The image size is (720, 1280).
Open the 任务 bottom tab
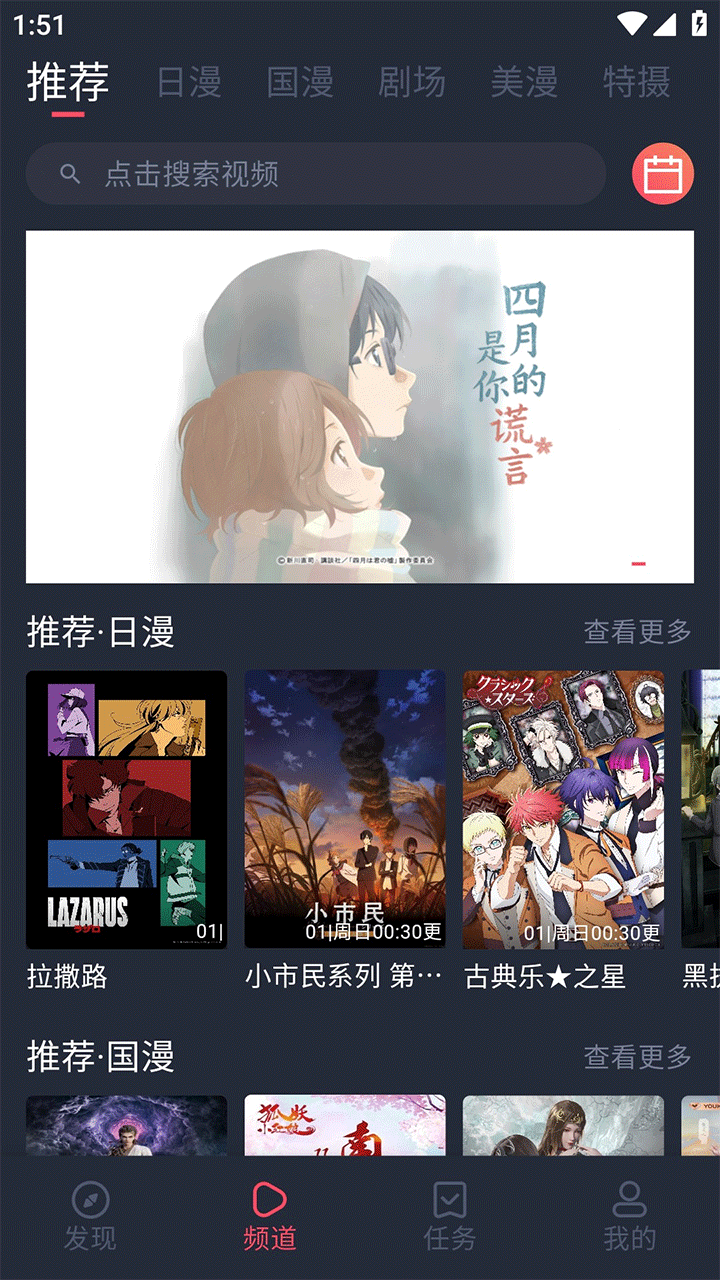(x=450, y=1216)
